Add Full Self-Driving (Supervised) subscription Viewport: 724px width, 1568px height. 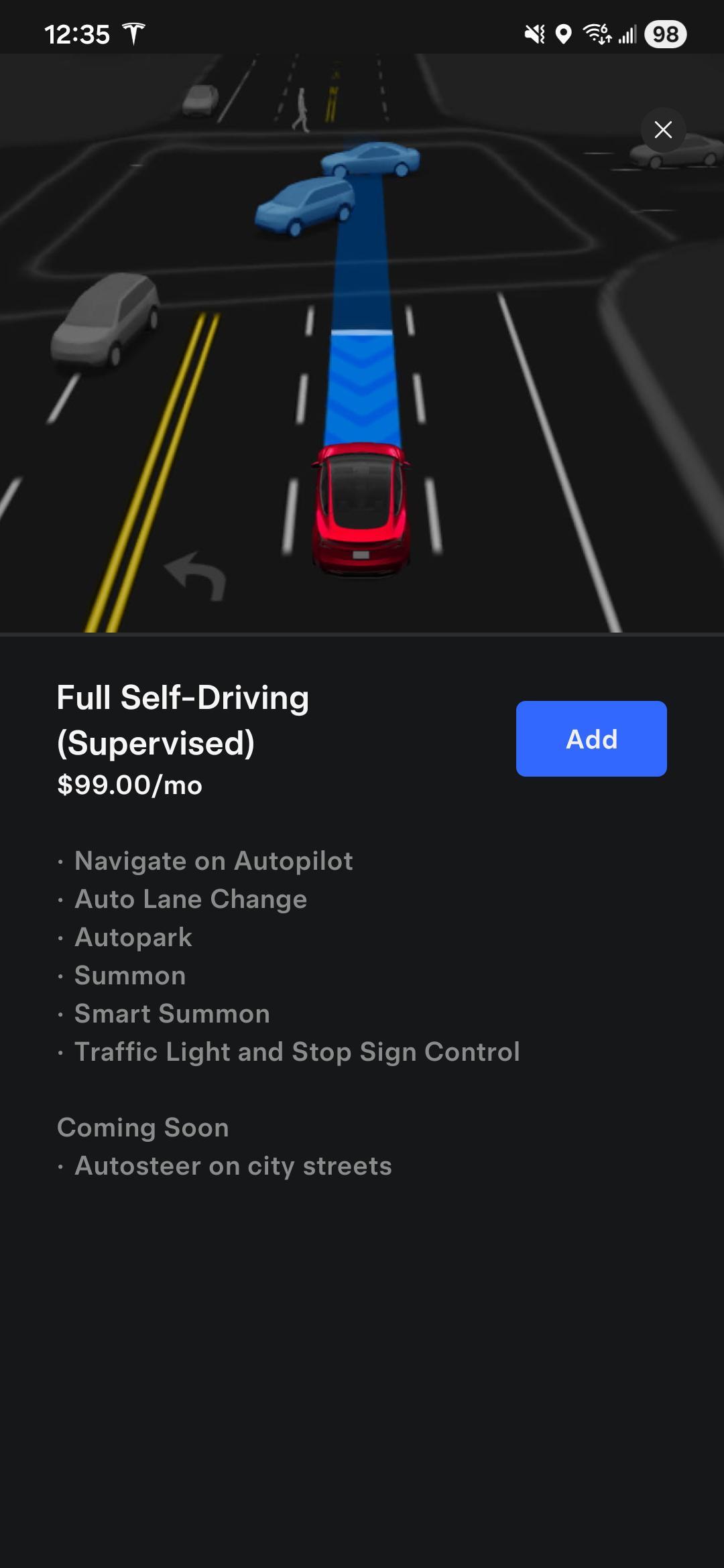tap(591, 738)
